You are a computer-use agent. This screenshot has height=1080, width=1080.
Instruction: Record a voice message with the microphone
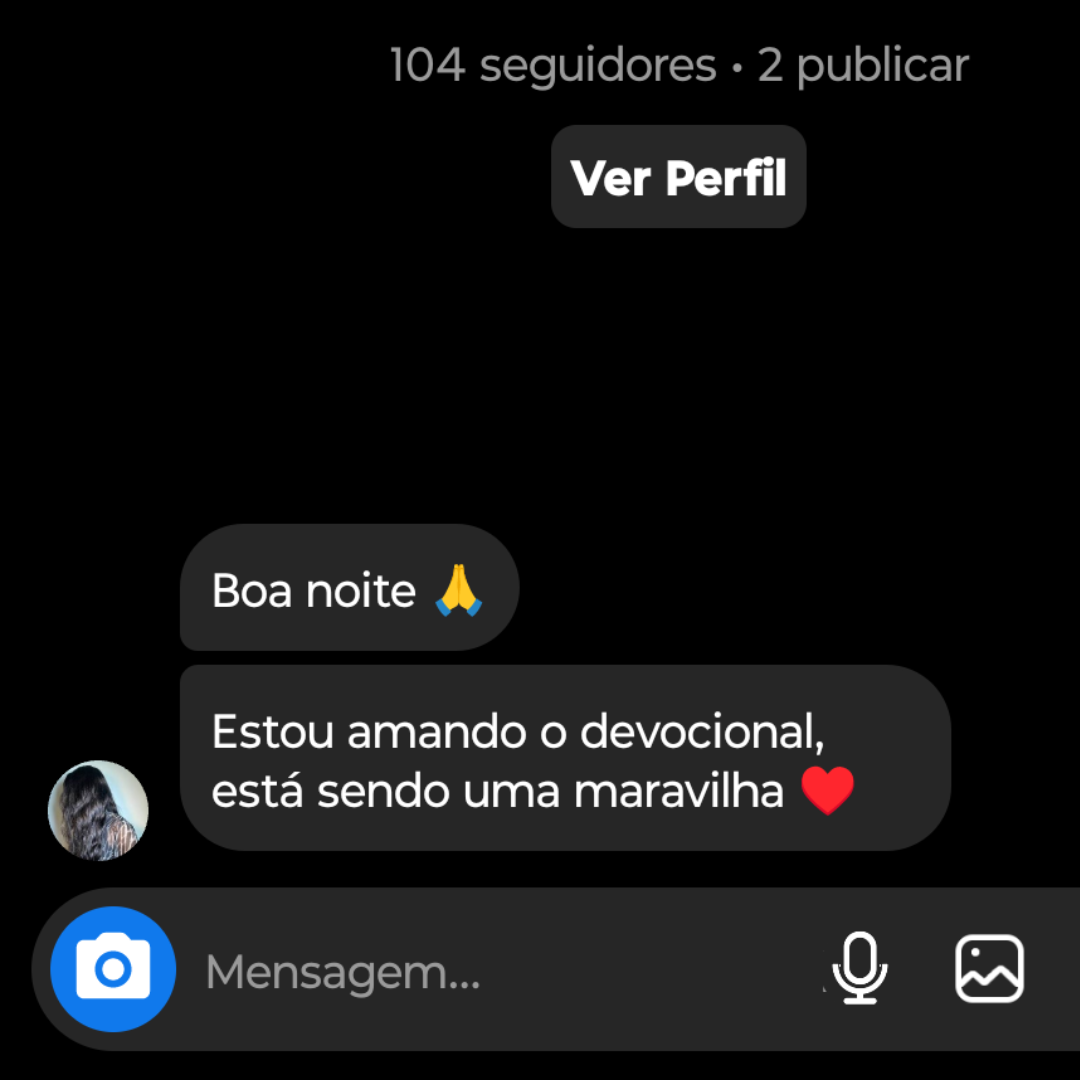tap(859, 968)
